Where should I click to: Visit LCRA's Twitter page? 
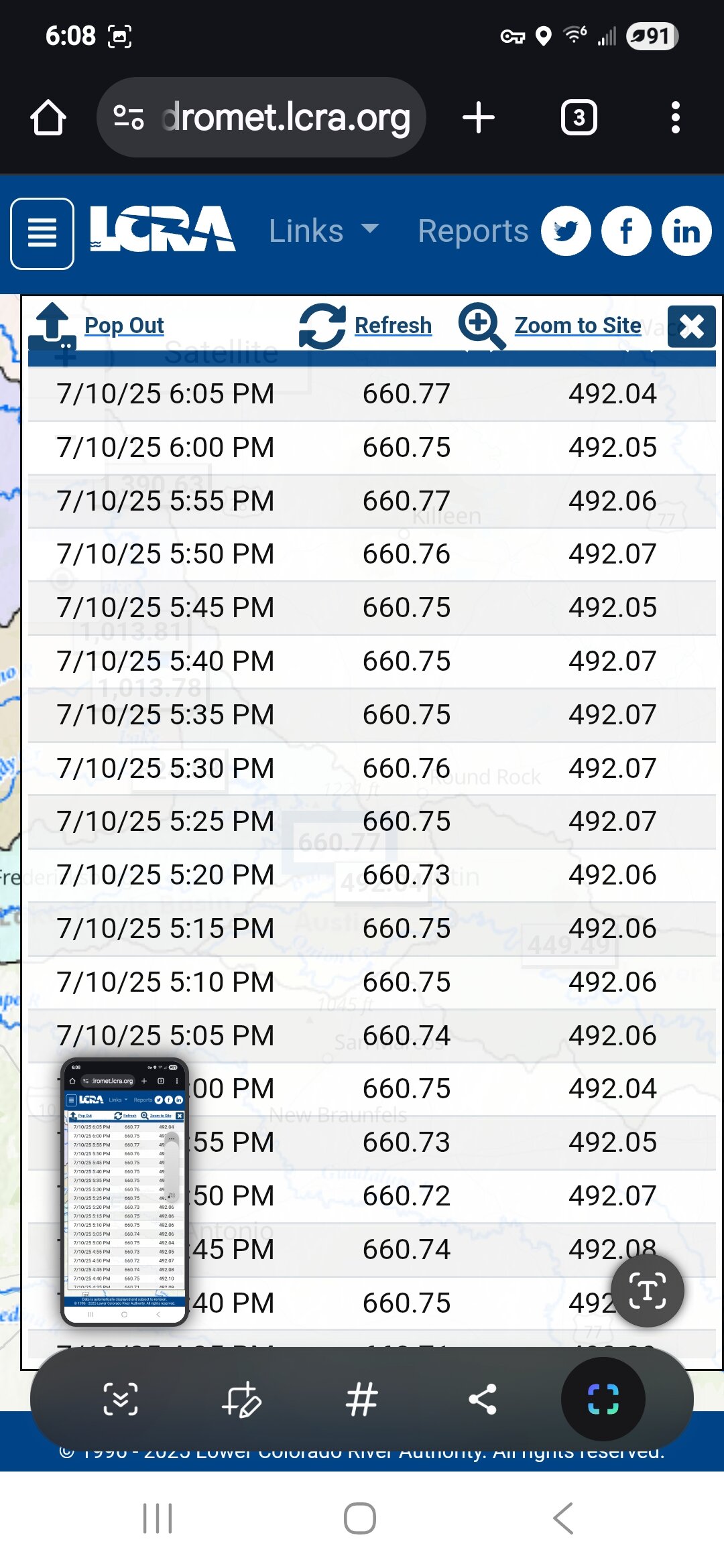point(566,231)
